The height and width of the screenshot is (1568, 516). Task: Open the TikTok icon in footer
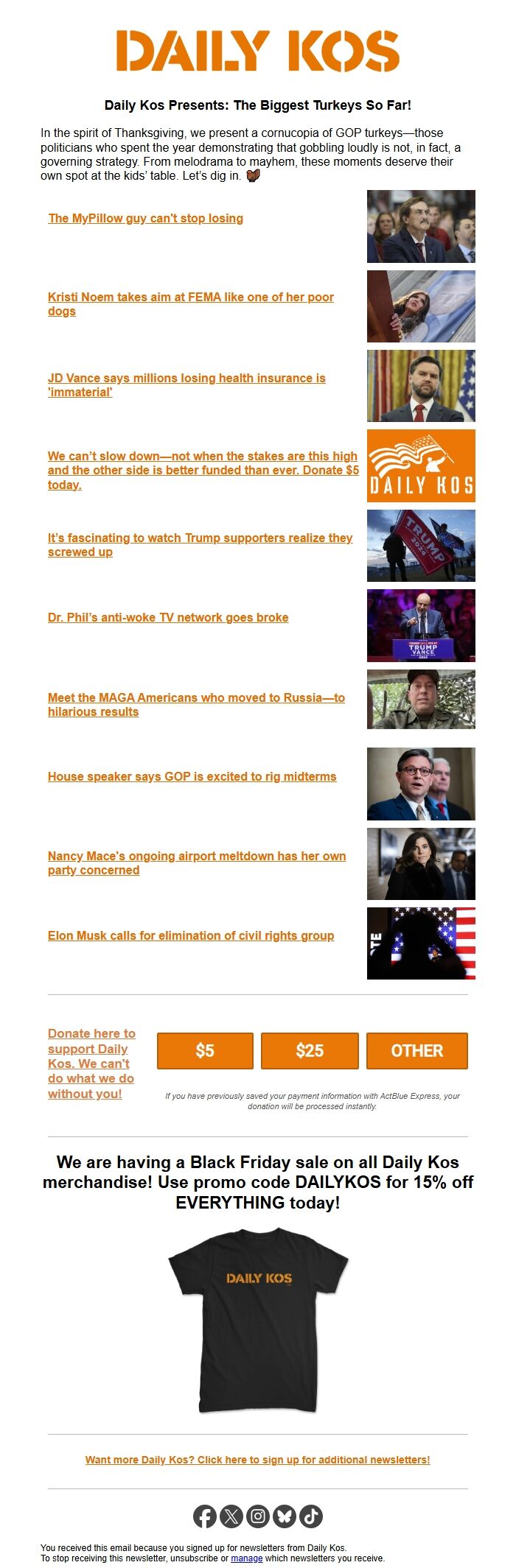click(x=311, y=1516)
